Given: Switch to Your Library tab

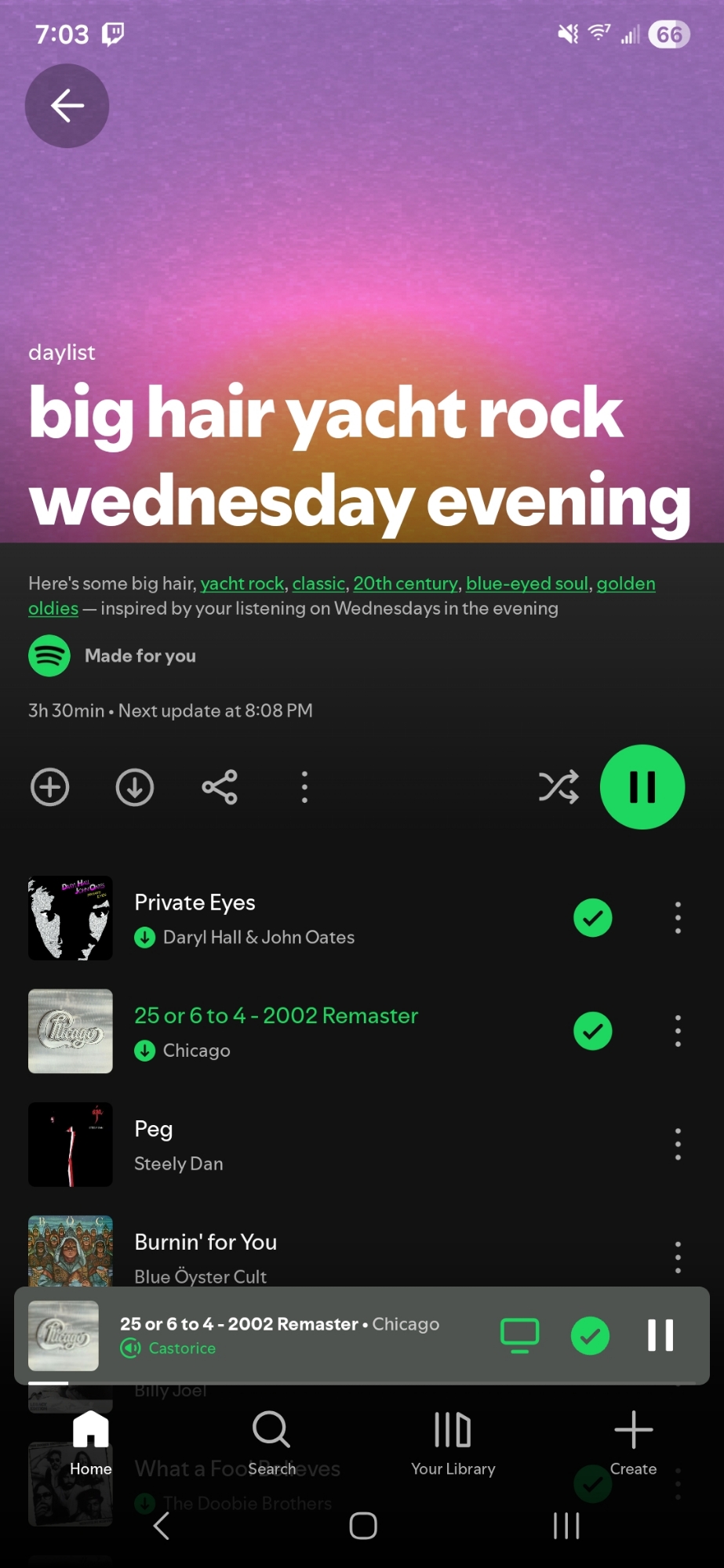Looking at the screenshot, I should (x=453, y=1443).
